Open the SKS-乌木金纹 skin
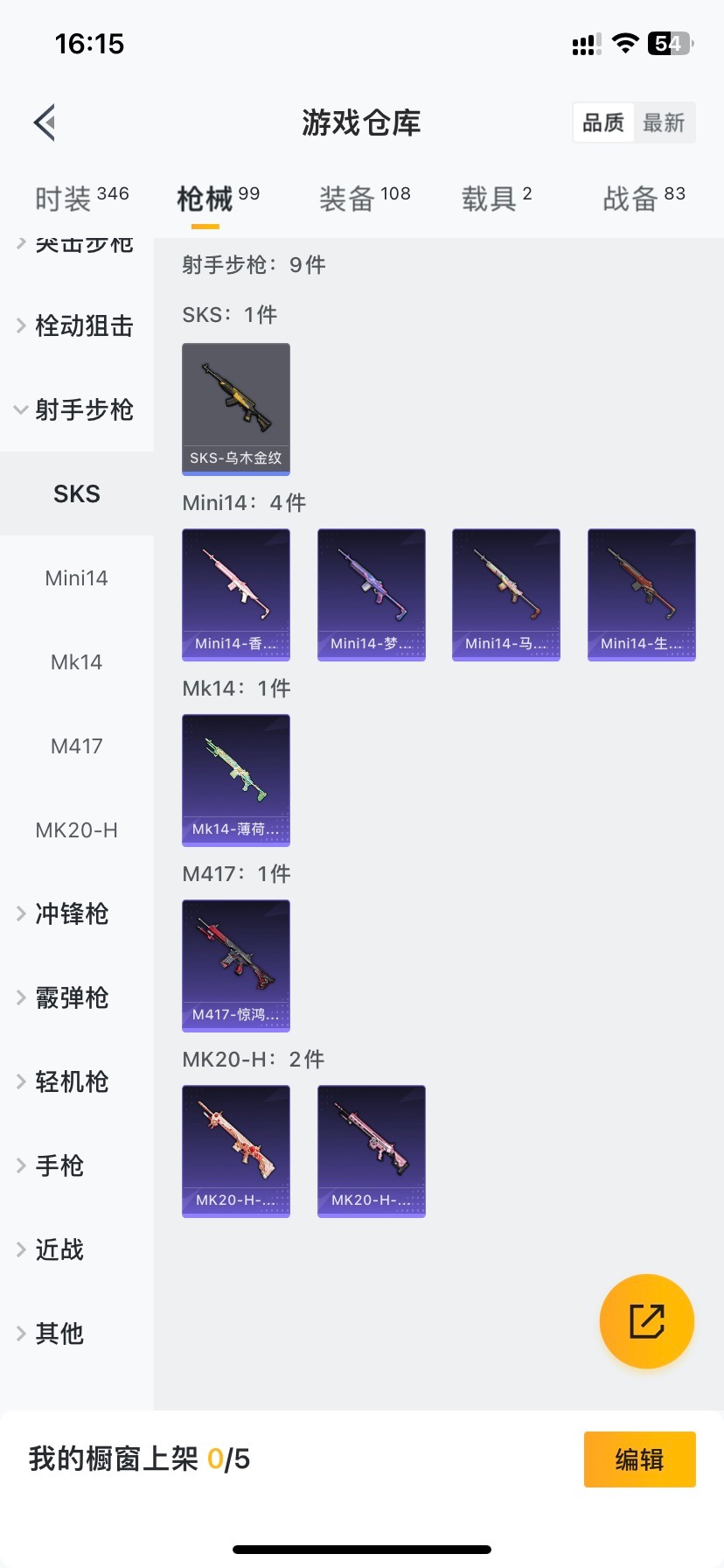Screen dimensions: 724x1568 click(236, 409)
